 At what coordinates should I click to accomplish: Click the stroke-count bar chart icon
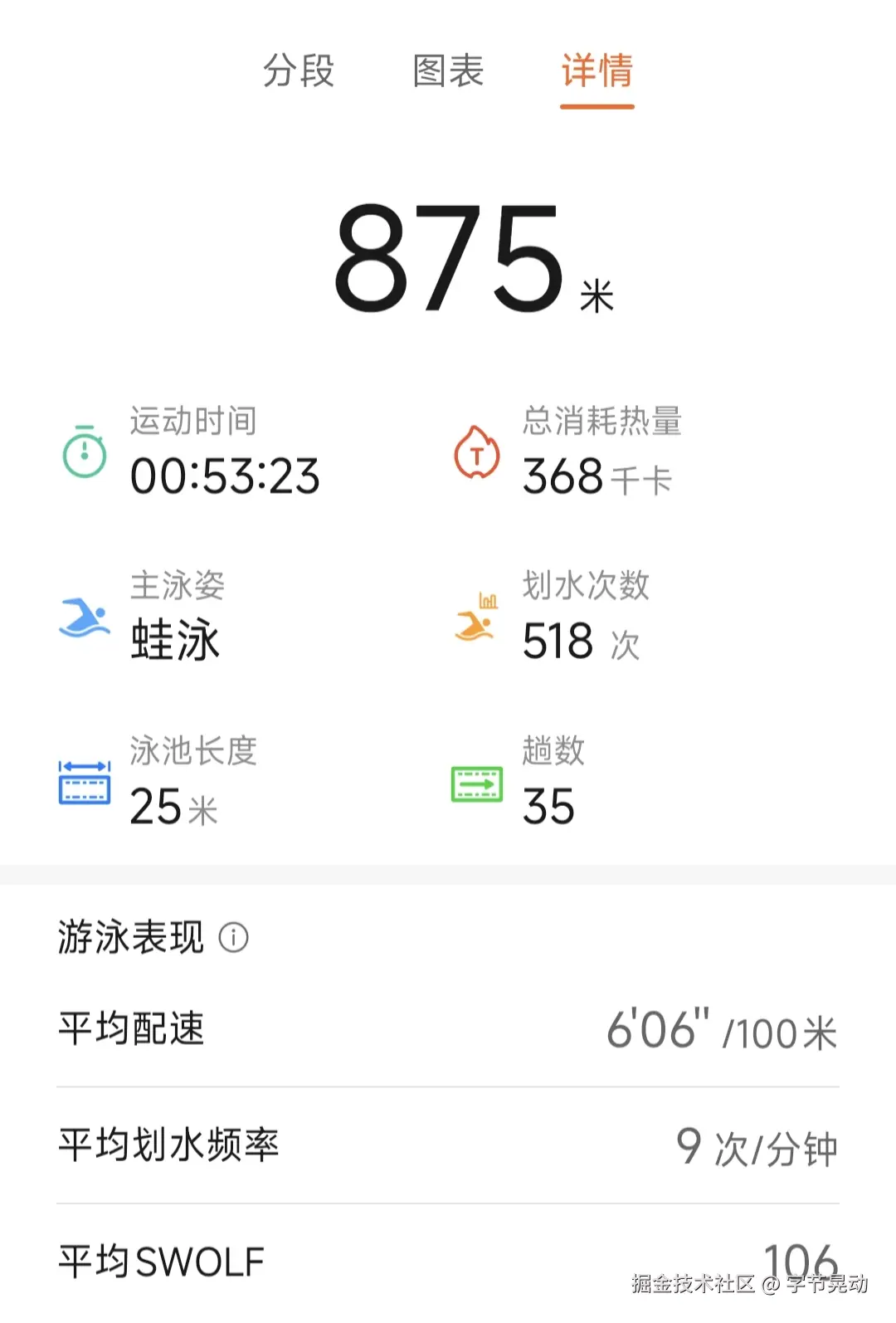(488, 599)
